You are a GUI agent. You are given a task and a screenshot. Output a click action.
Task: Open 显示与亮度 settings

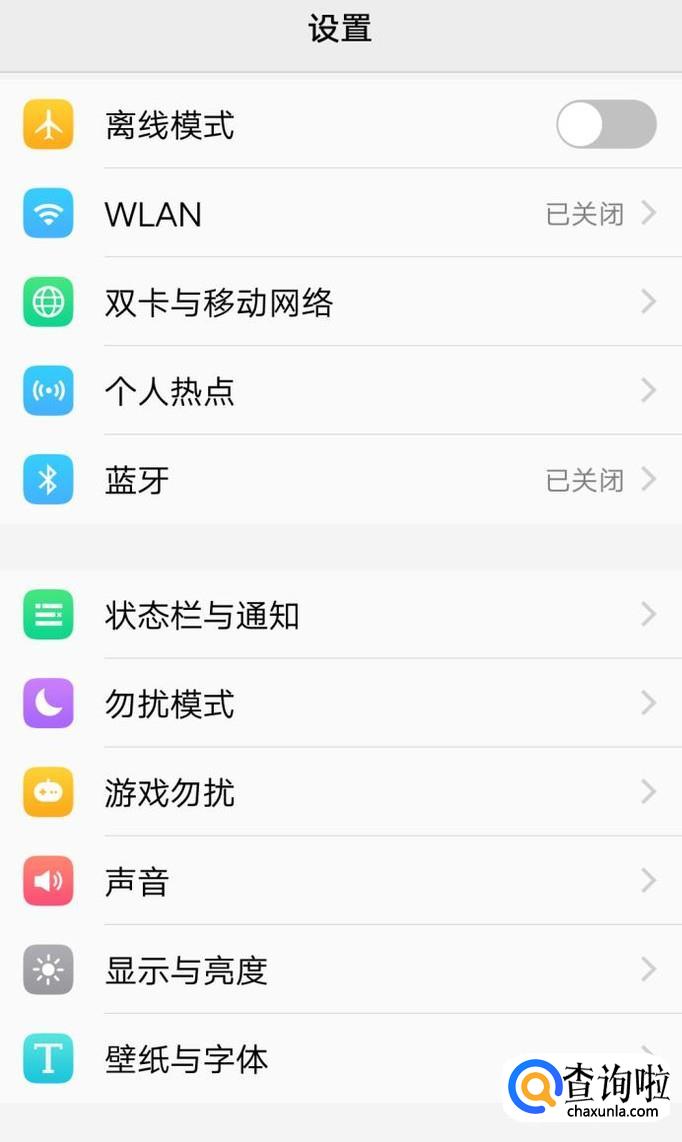click(x=340, y=970)
